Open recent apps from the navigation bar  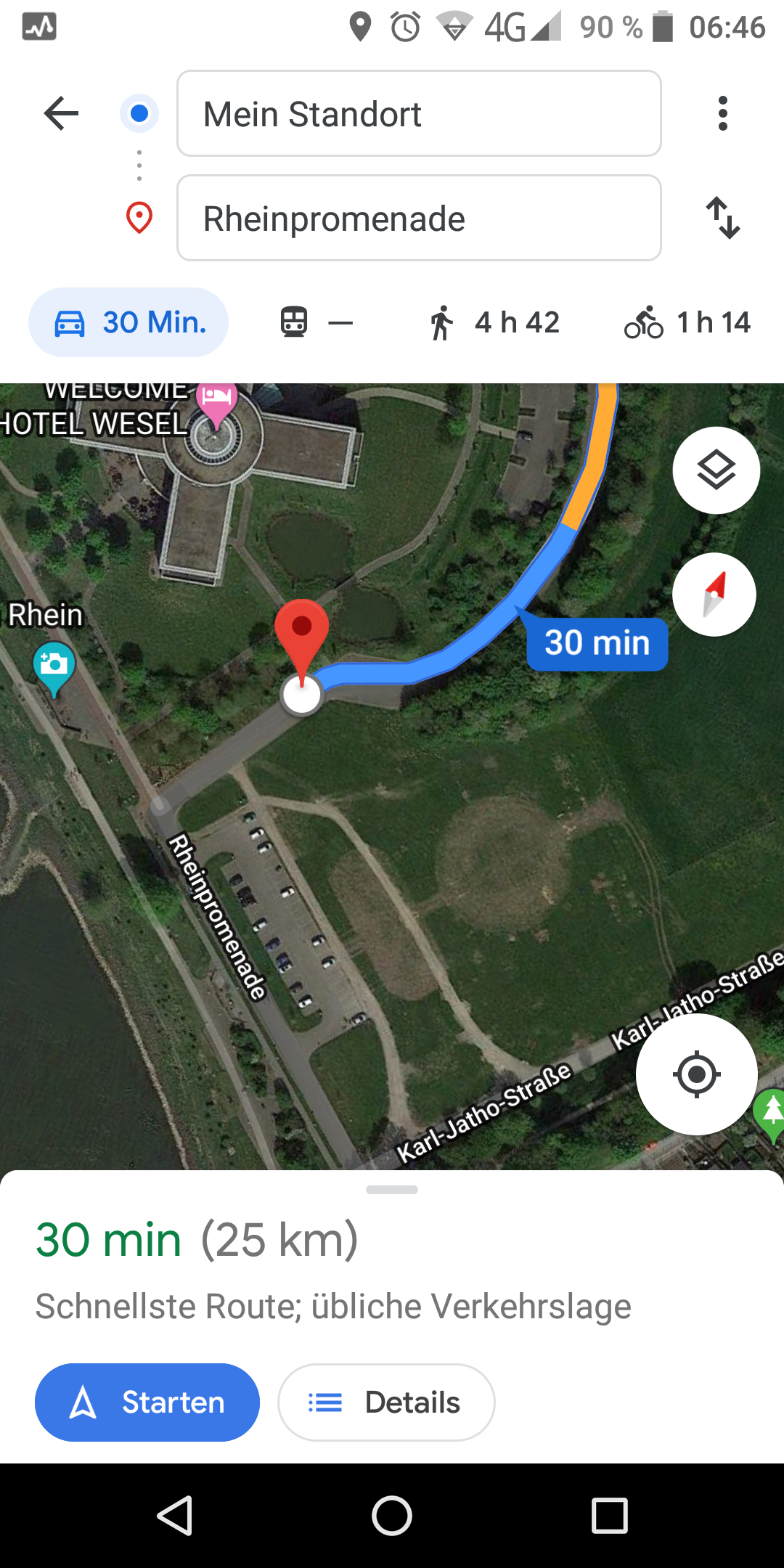click(609, 1516)
